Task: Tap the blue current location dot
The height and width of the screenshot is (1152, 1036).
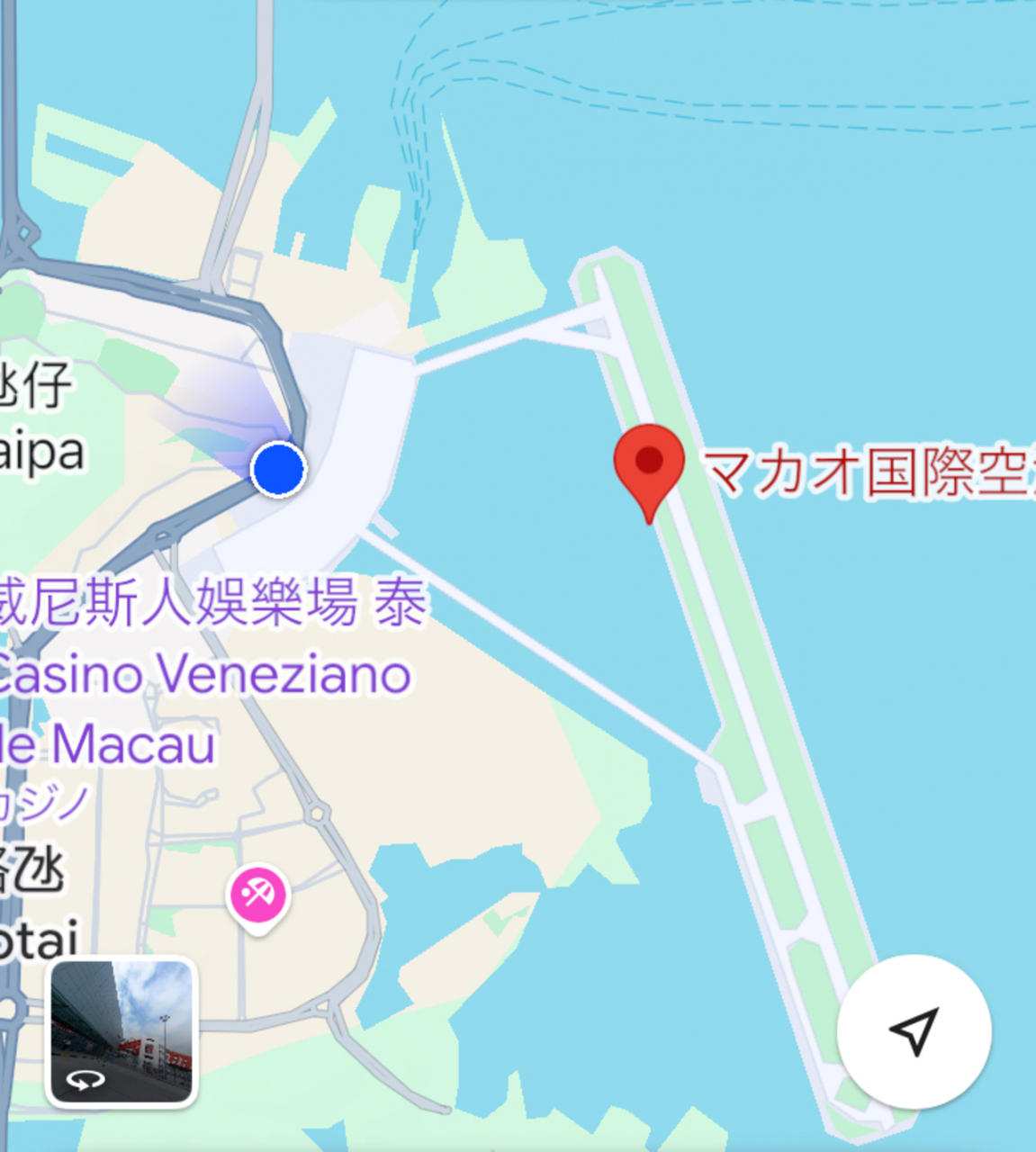Action: pos(278,470)
